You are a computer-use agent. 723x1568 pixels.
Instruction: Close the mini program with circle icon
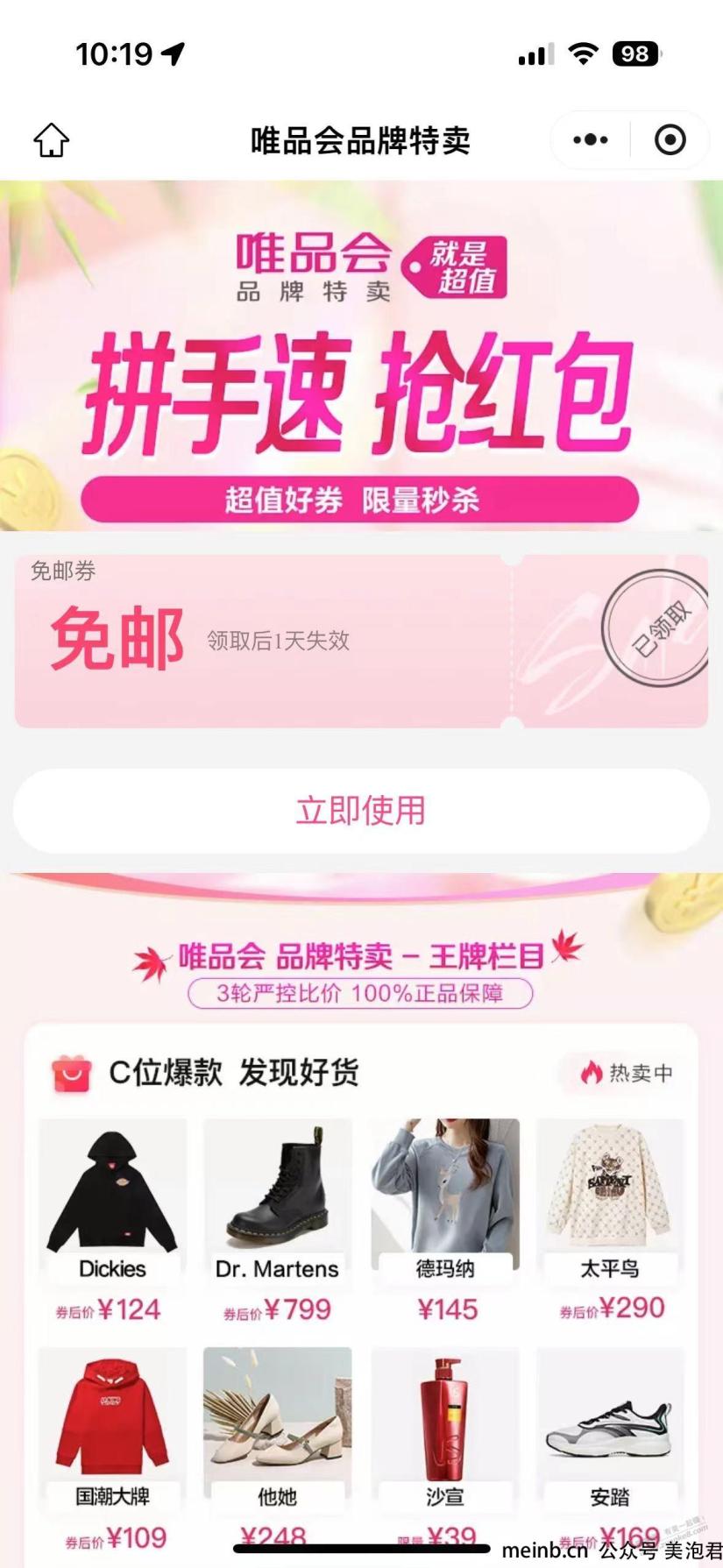pyautogui.click(x=670, y=140)
